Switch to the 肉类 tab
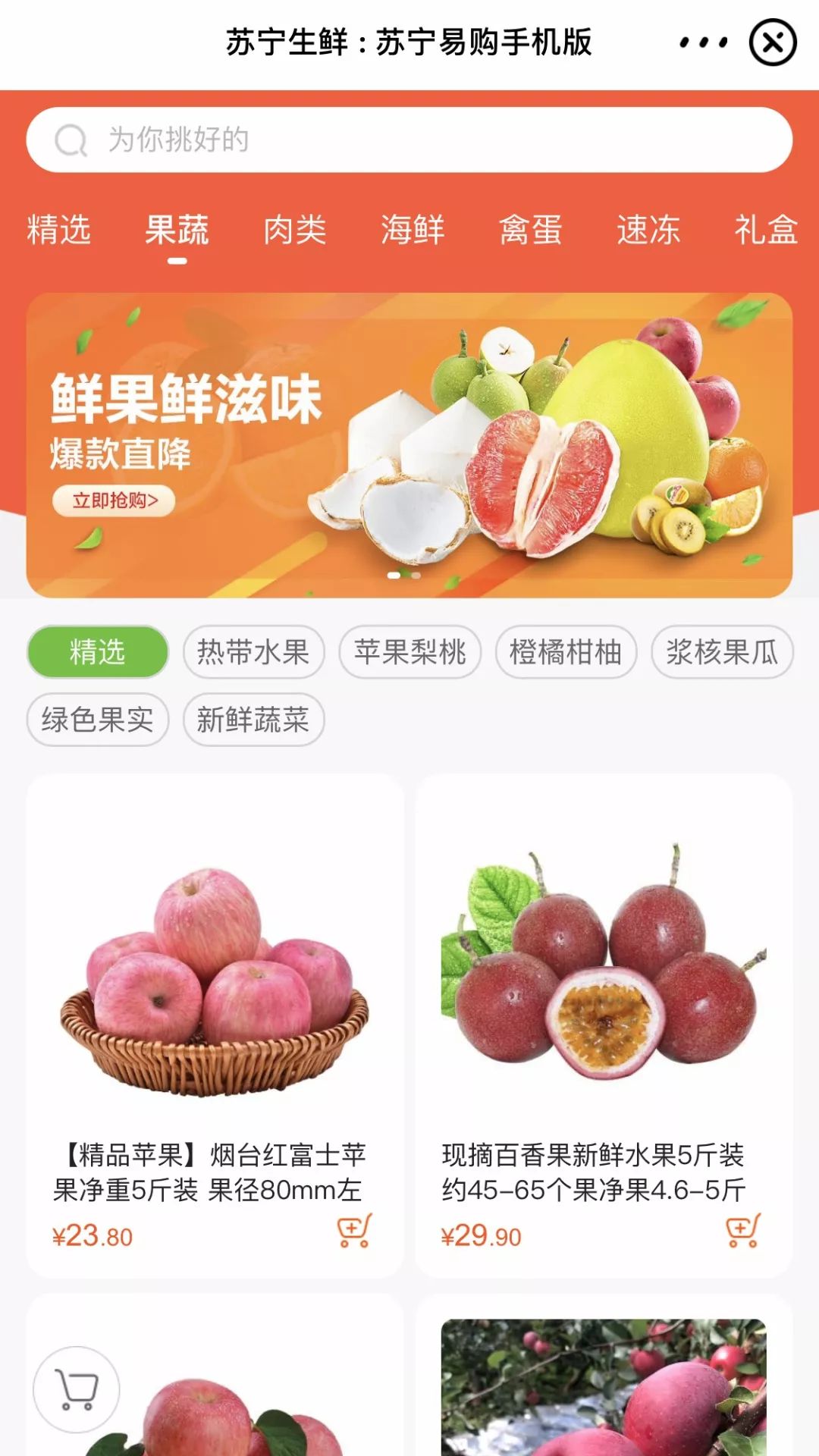This screenshot has width=819, height=1456. pos(293,231)
